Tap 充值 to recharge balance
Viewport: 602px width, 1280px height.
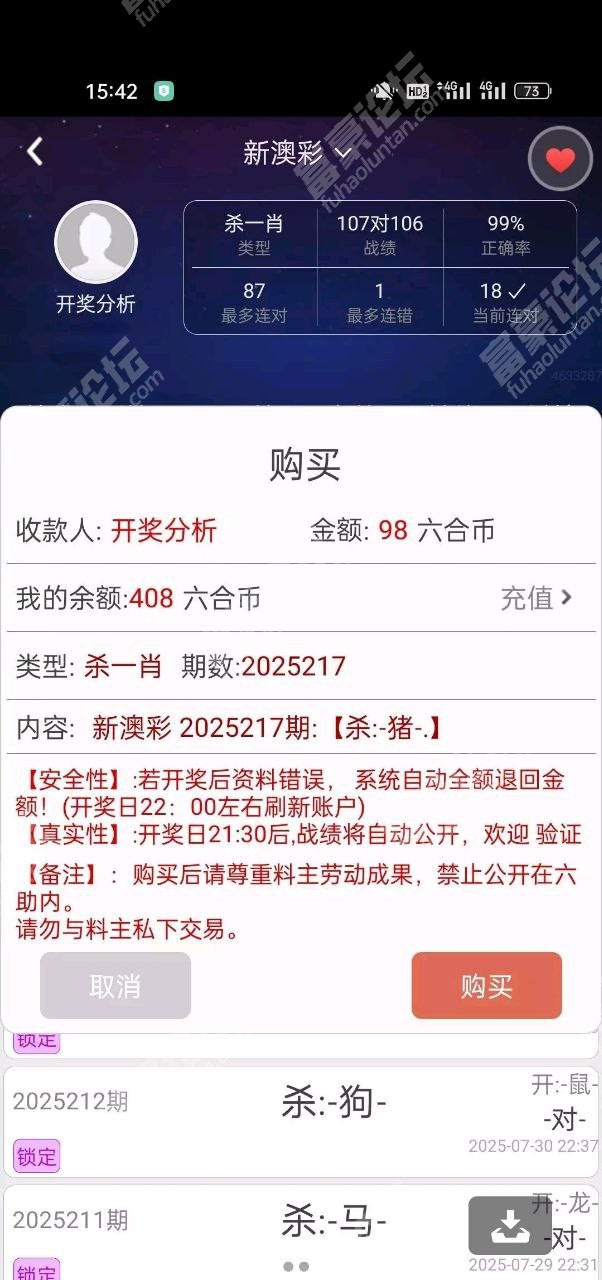click(537, 598)
